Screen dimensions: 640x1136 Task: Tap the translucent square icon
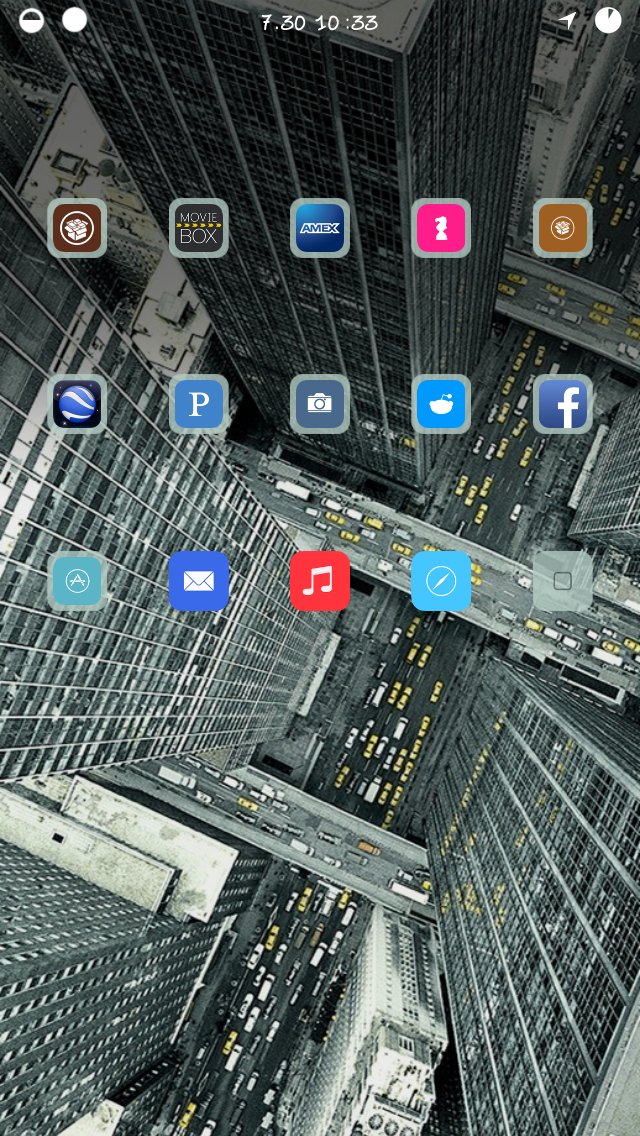pos(562,581)
